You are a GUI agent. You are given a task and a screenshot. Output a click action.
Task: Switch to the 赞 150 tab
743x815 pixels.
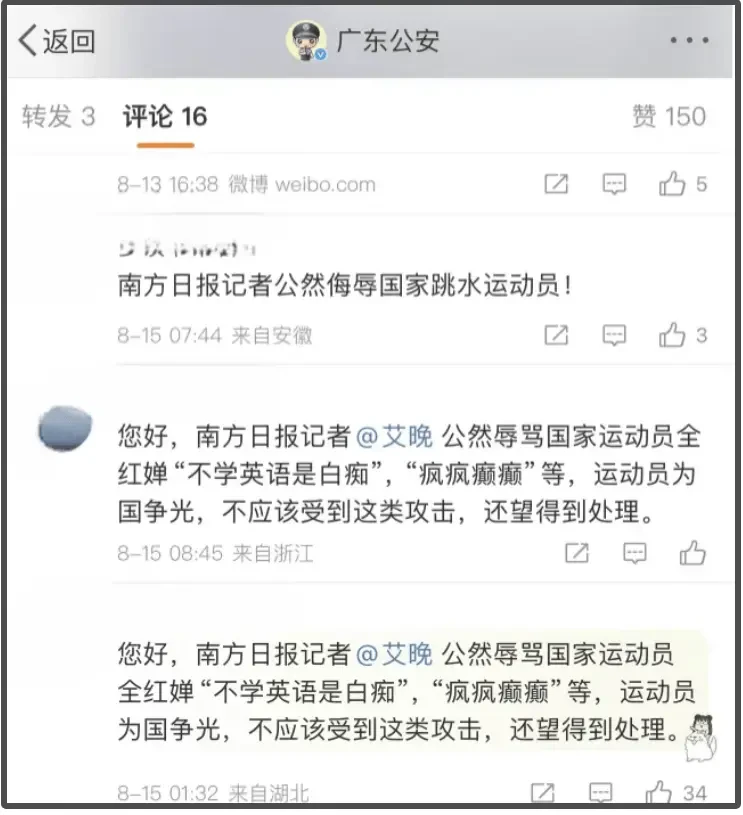[668, 116]
